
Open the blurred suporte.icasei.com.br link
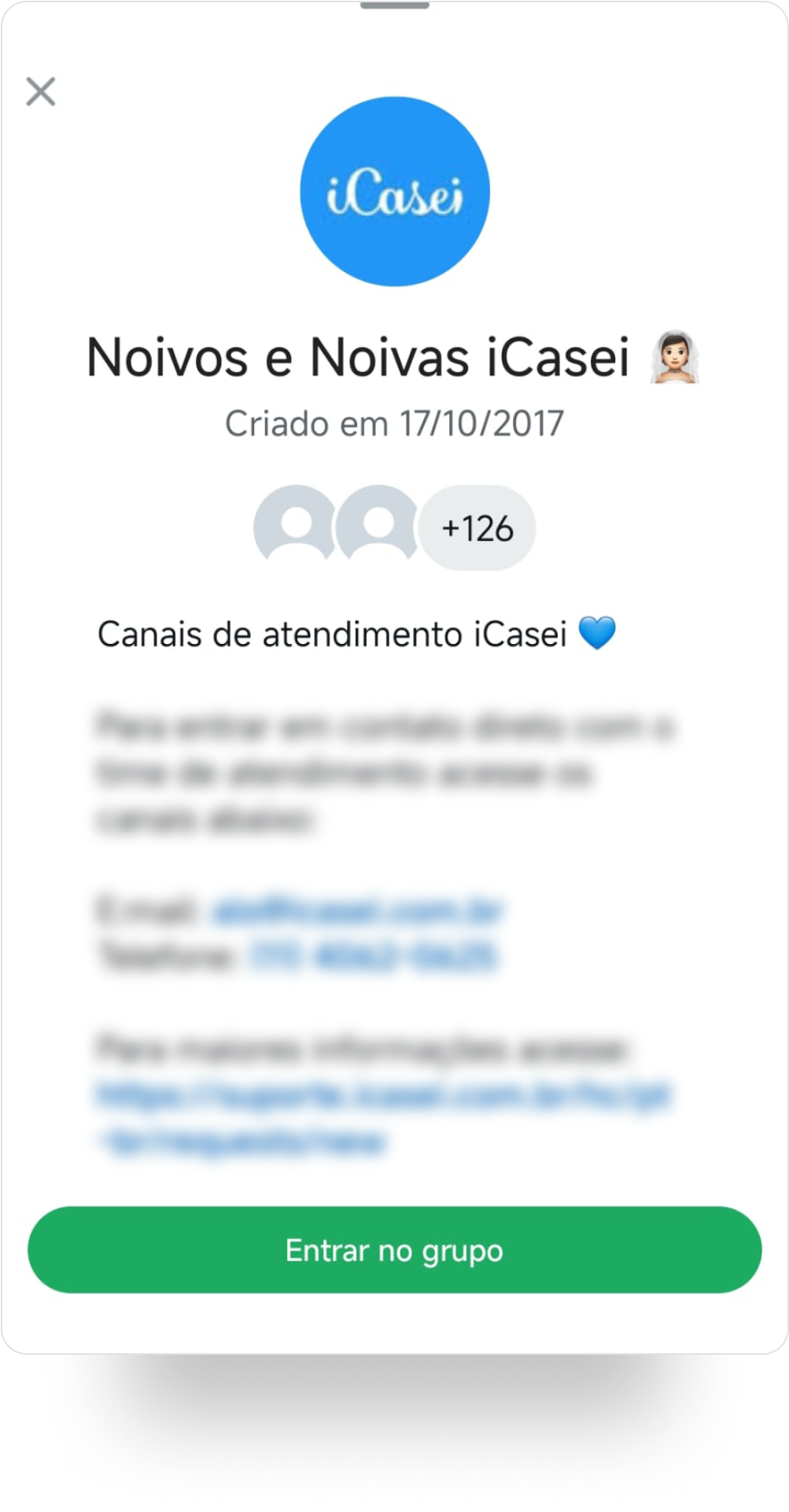(x=382, y=1094)
